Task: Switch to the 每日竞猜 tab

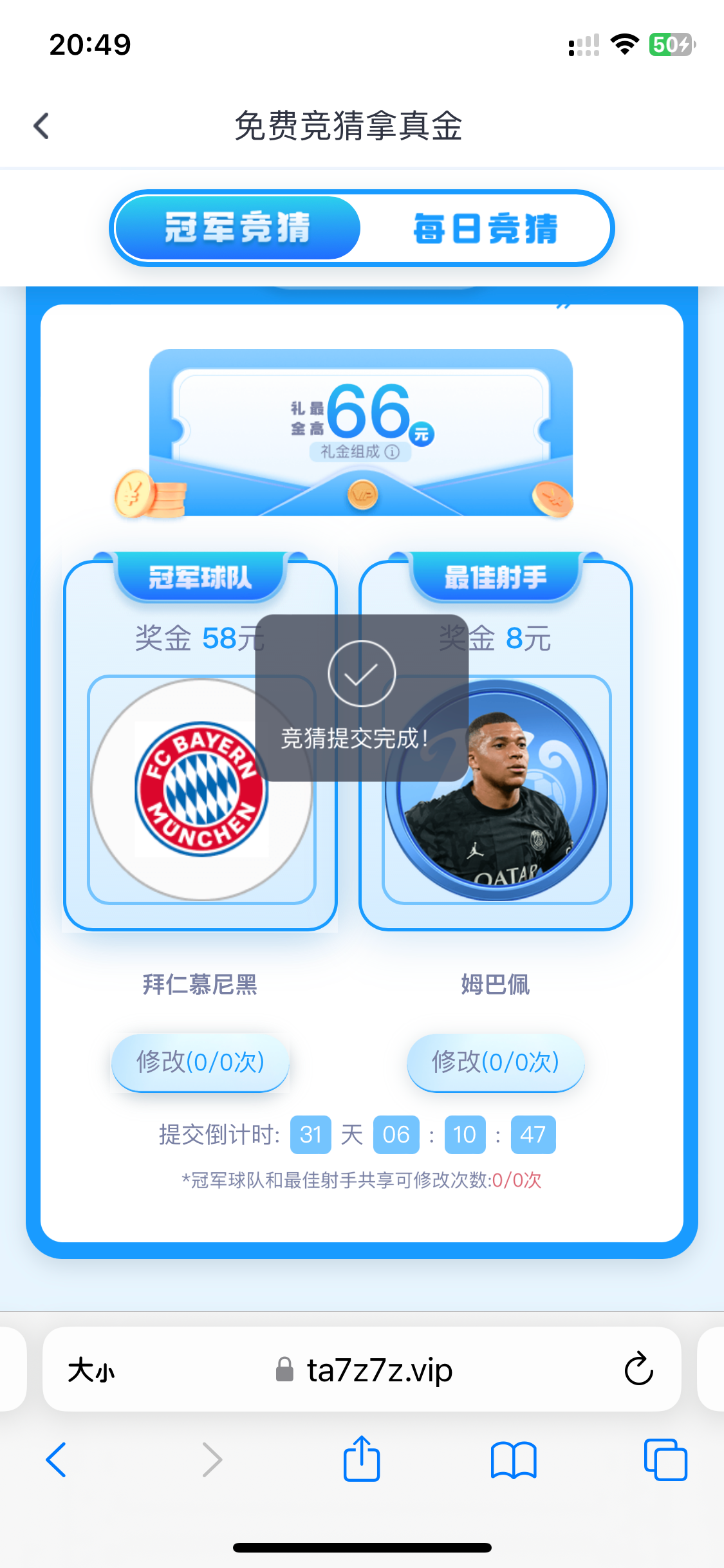Action: click(x=485, y=229)
